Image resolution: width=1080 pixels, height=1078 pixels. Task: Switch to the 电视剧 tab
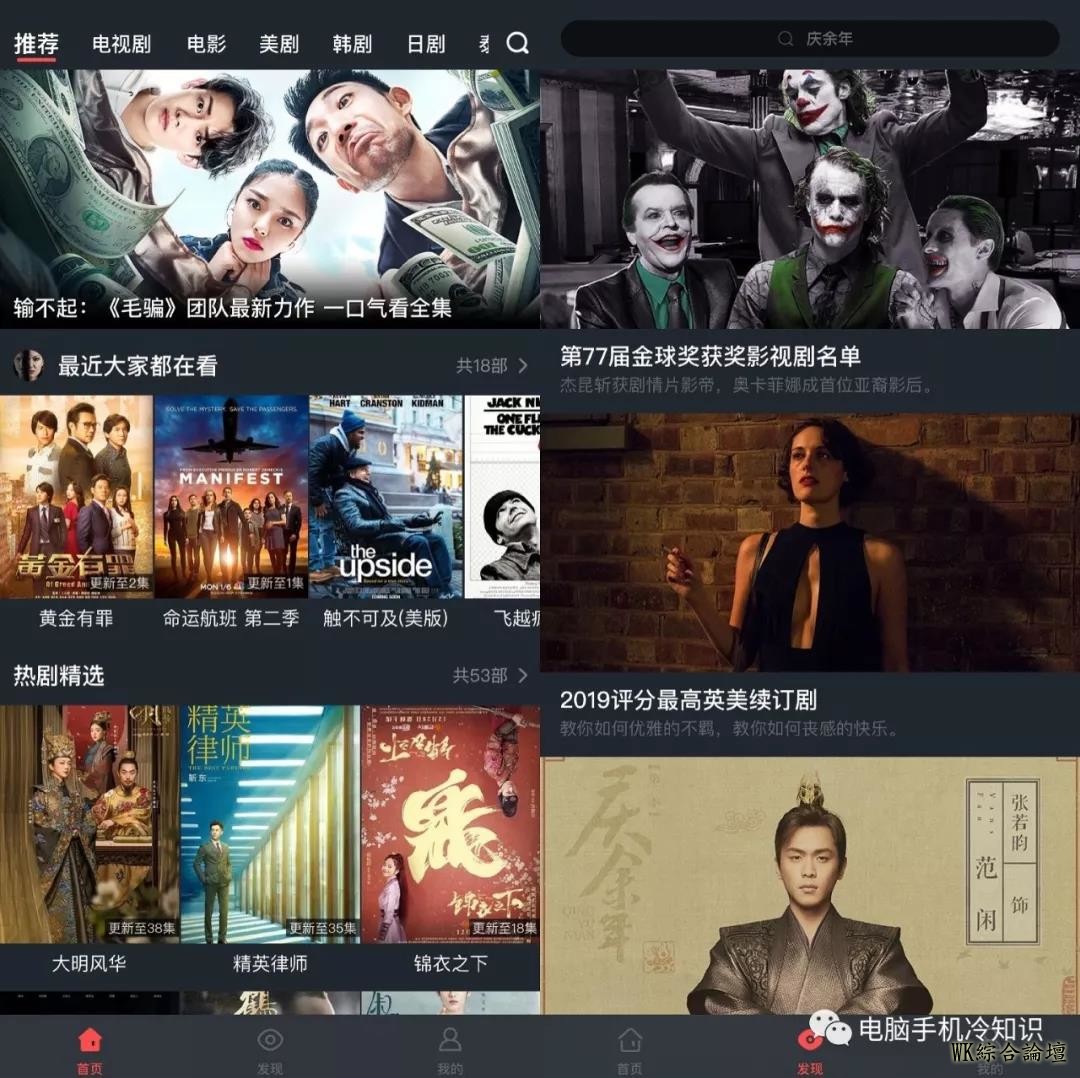121,44
